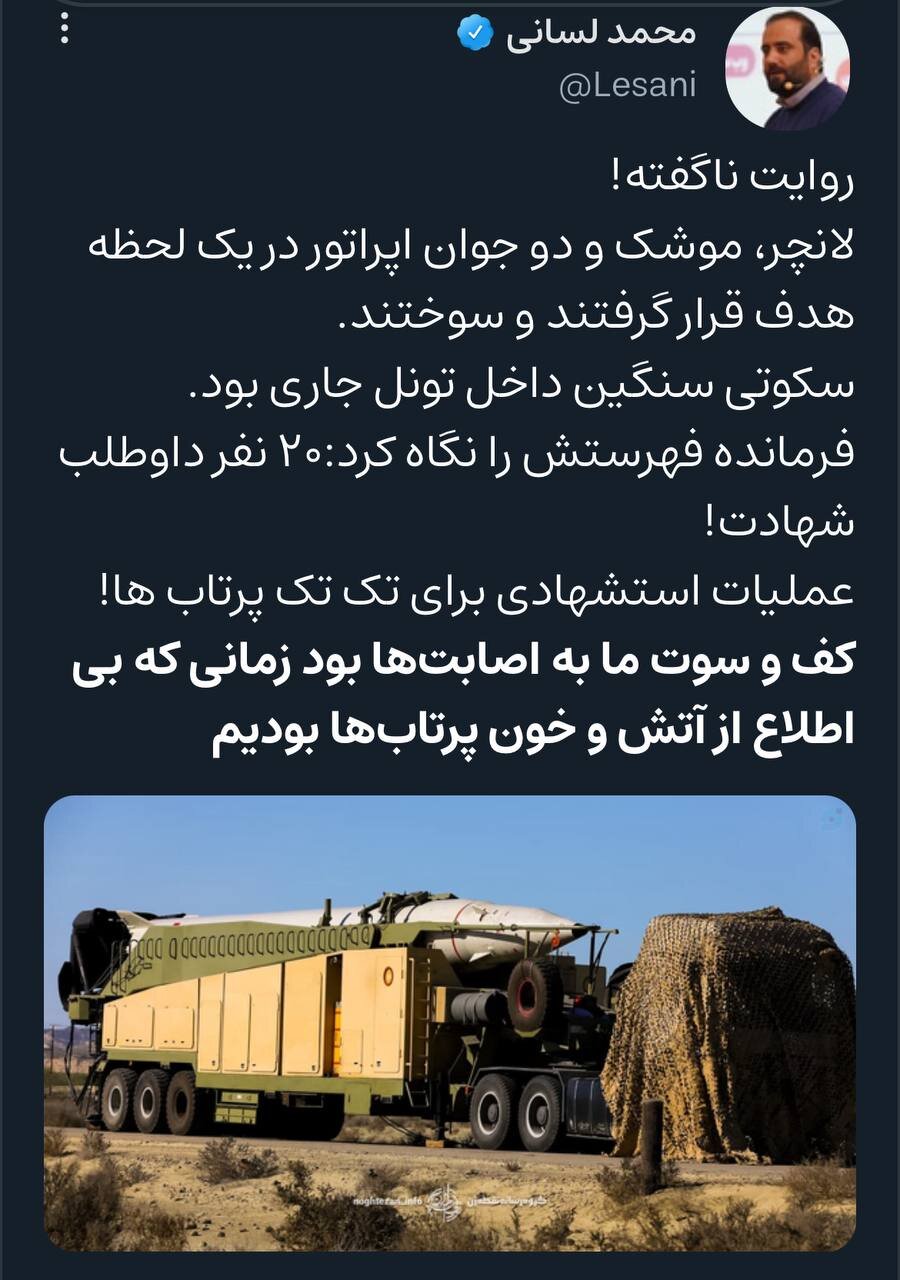This screenshot has height=1280, width=900.
Task: Open the tweet's three-dot overflow menu
Action: click(65, 28)
